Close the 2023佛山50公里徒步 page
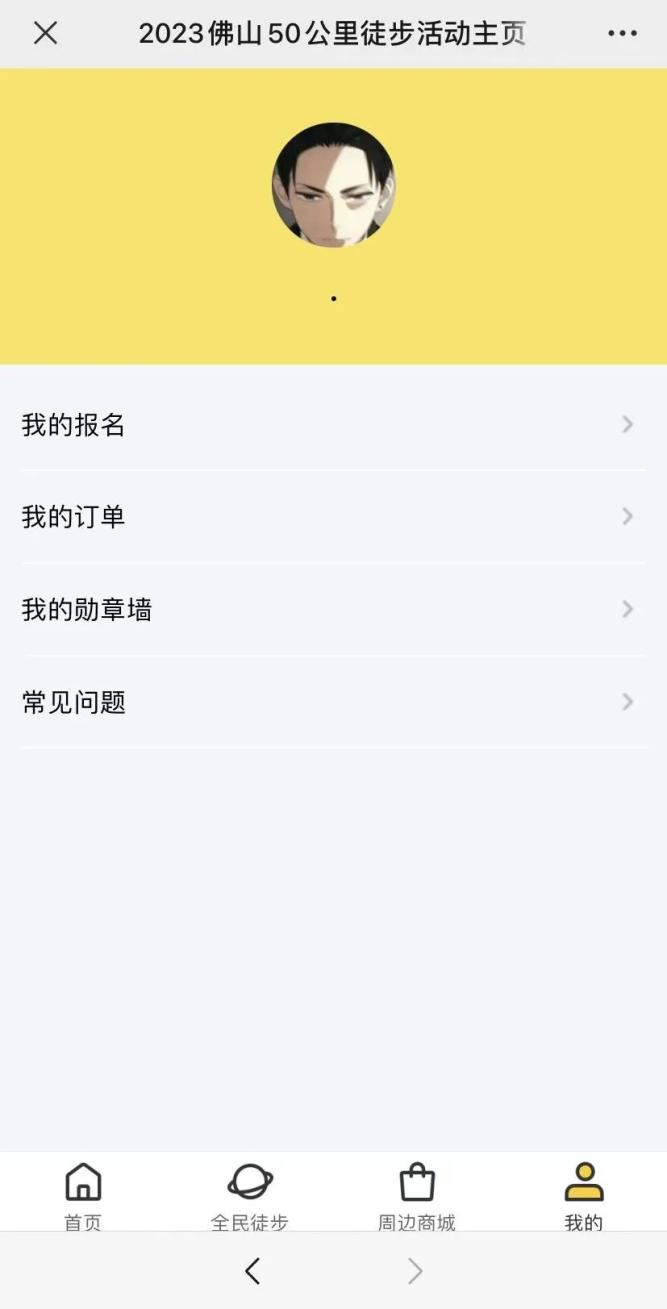The height and width of the screenshot is (1309, 667). coord(45,33)
